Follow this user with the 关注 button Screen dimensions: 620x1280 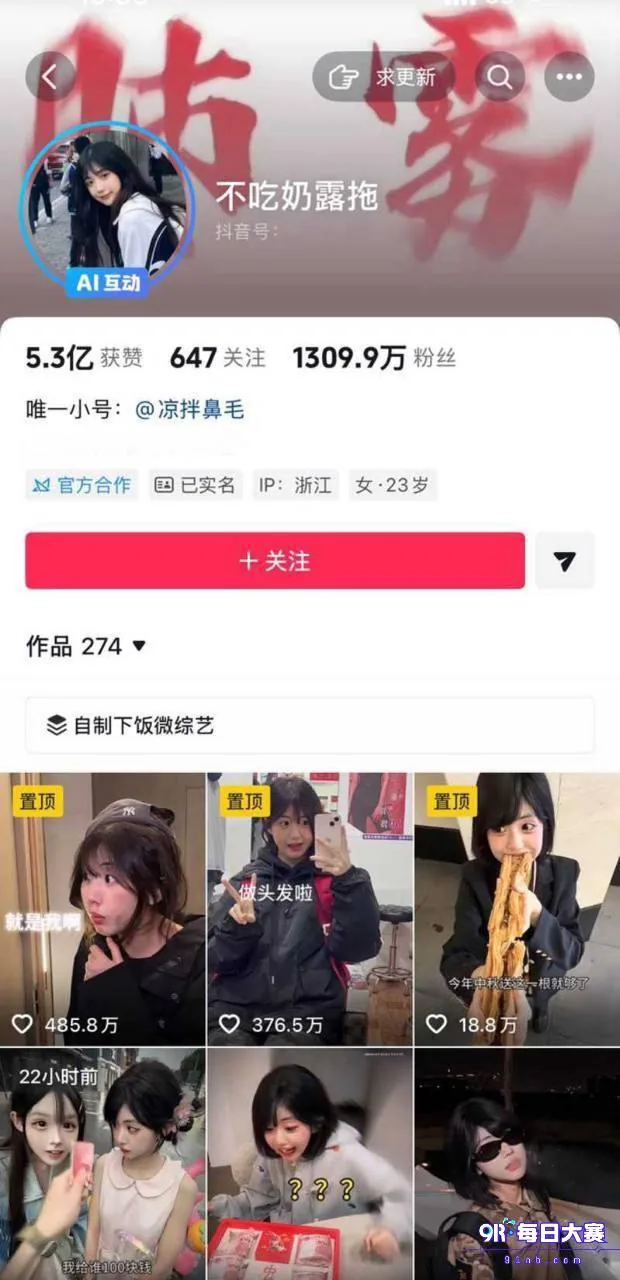click(275, 561)
